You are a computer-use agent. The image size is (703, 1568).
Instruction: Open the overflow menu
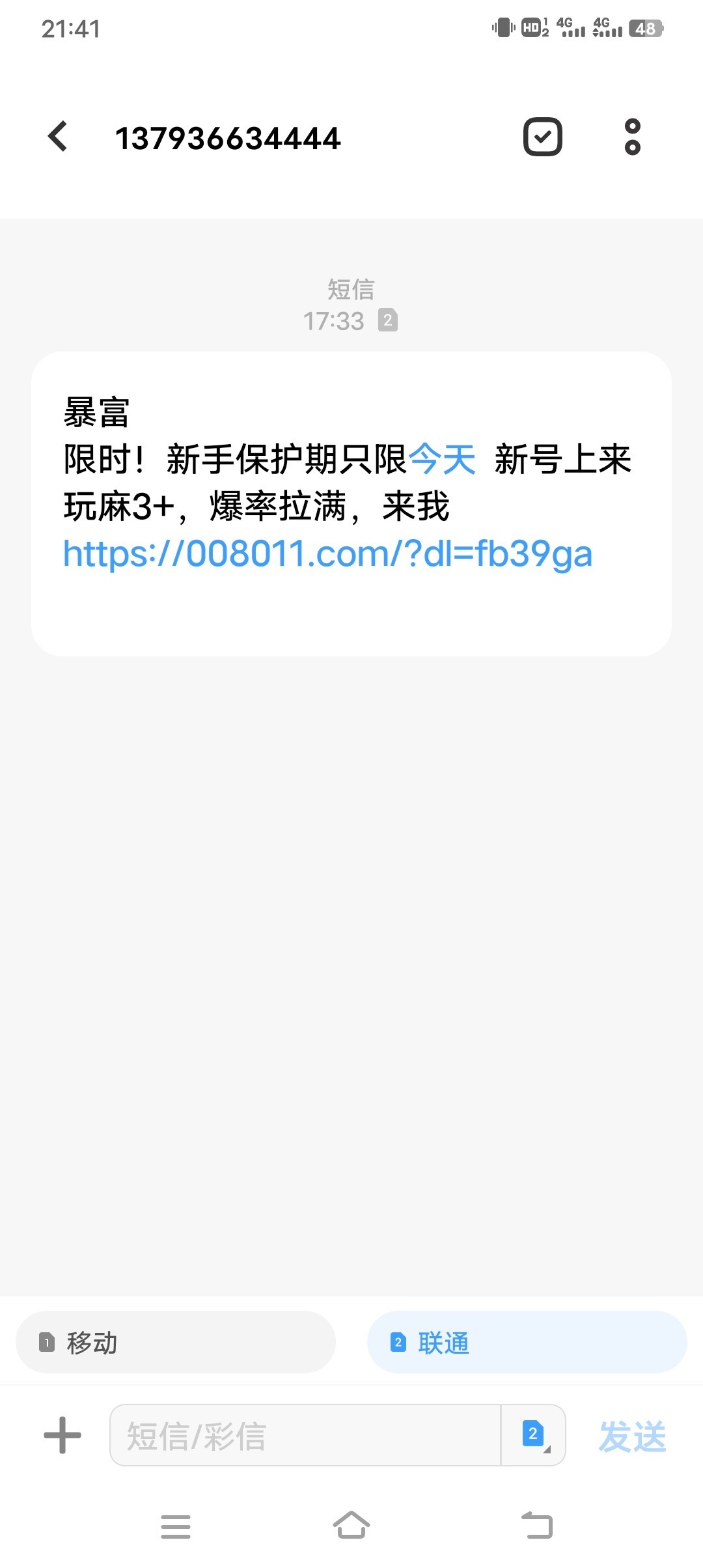[x=632, y=137]
